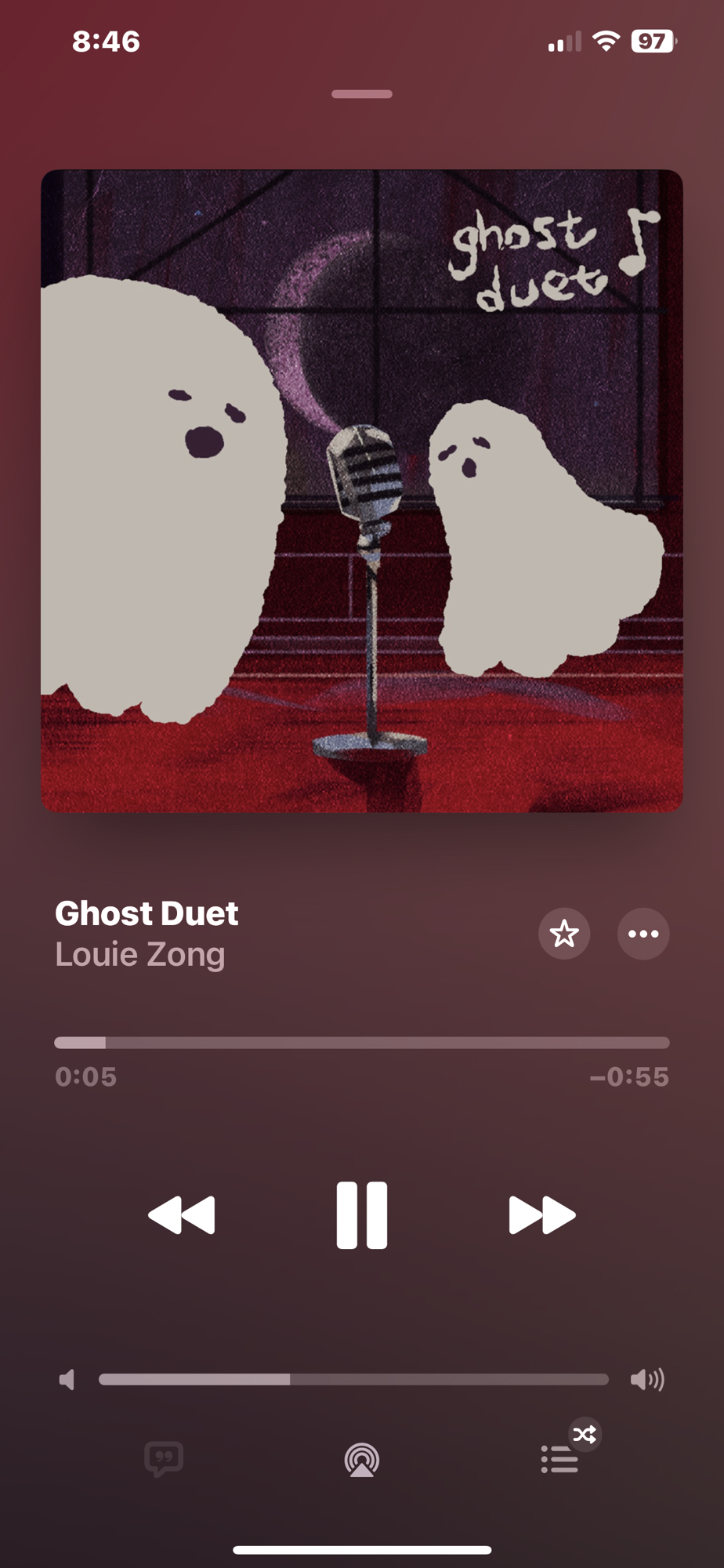Open AirPlay output options
This screenshot has width=724, height=1568.
tap(361, 1460)
